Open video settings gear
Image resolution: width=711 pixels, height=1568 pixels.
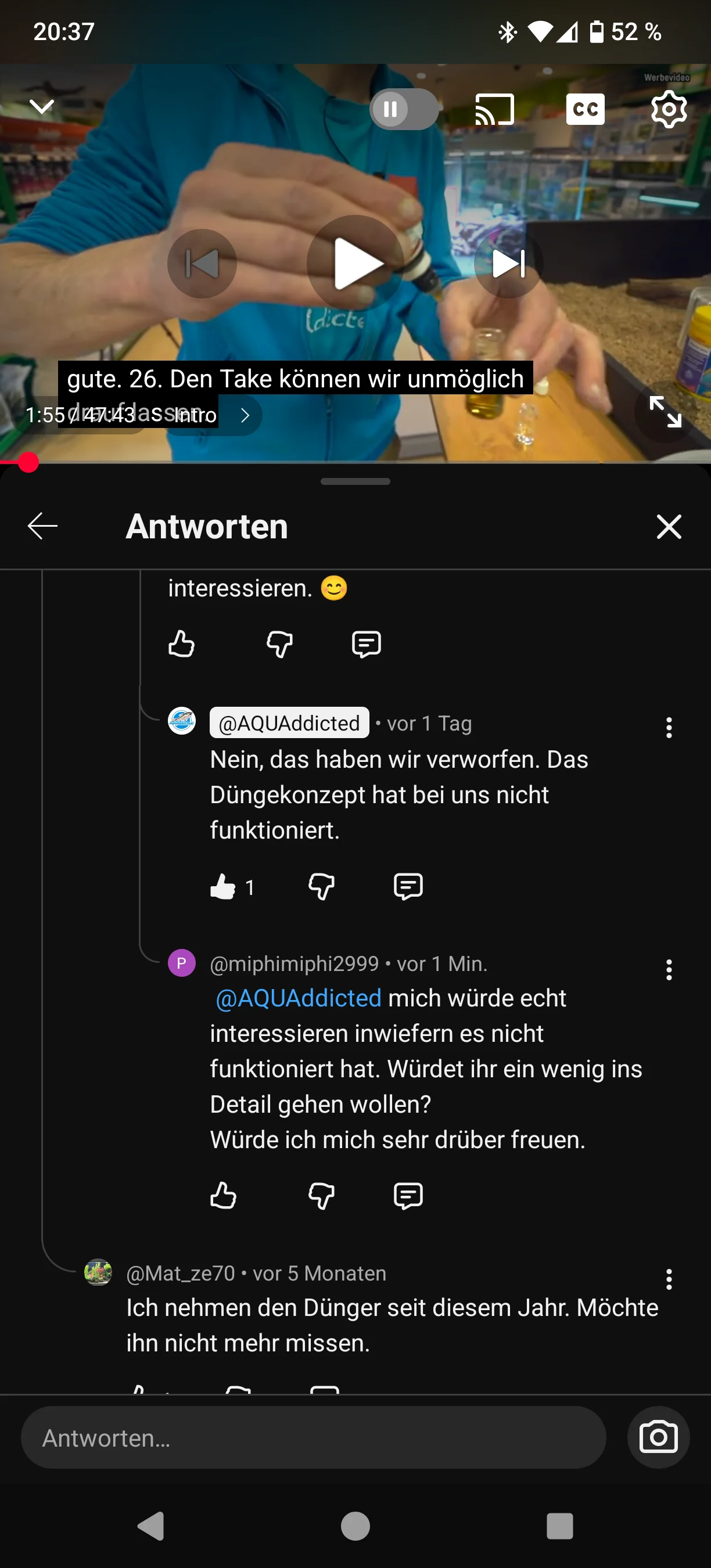(x=669, y=110)
